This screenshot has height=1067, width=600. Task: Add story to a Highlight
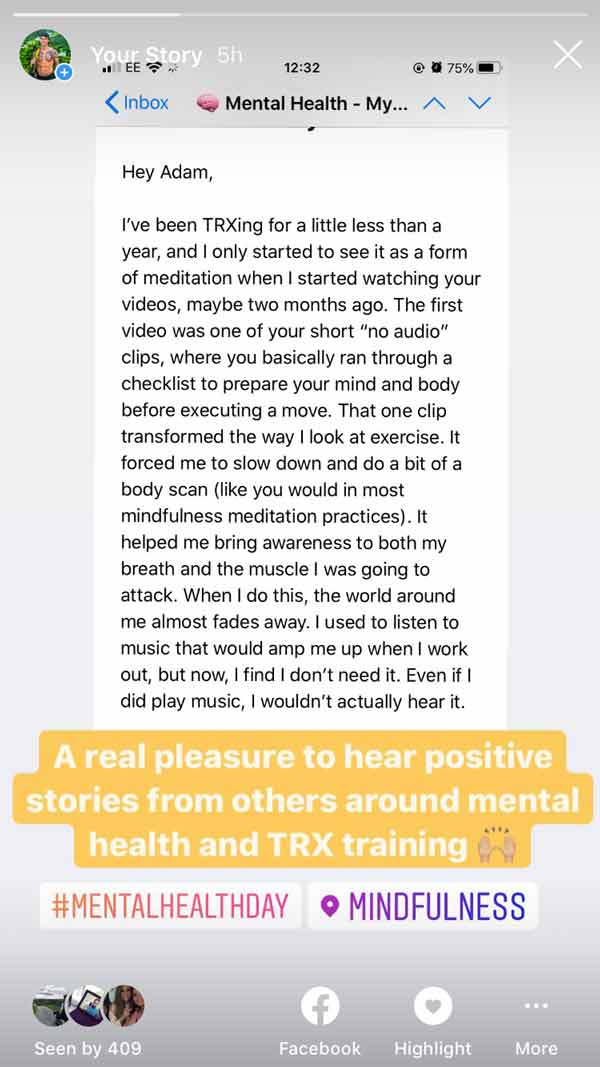coord(433,1020)
